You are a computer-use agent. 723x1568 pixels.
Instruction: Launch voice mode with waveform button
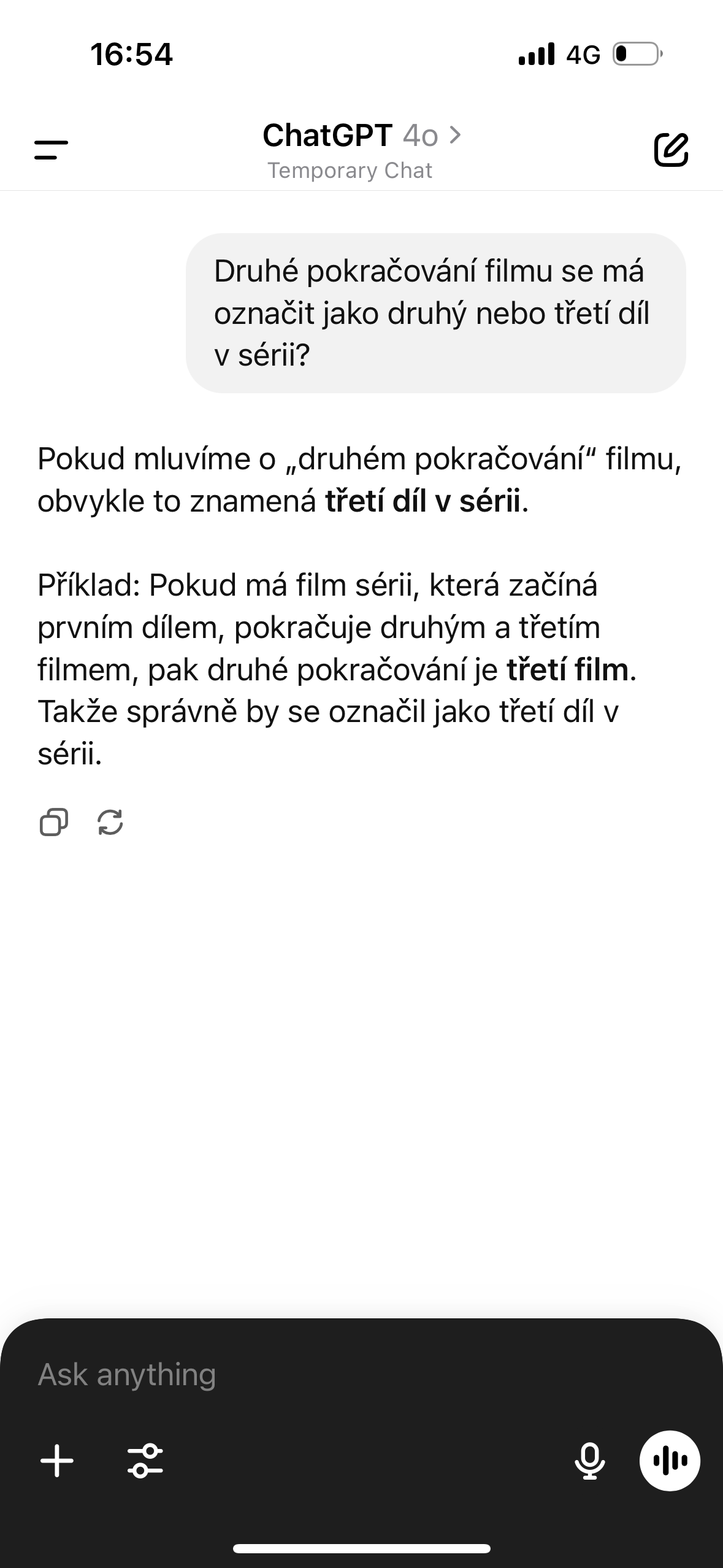[670, 1461]
